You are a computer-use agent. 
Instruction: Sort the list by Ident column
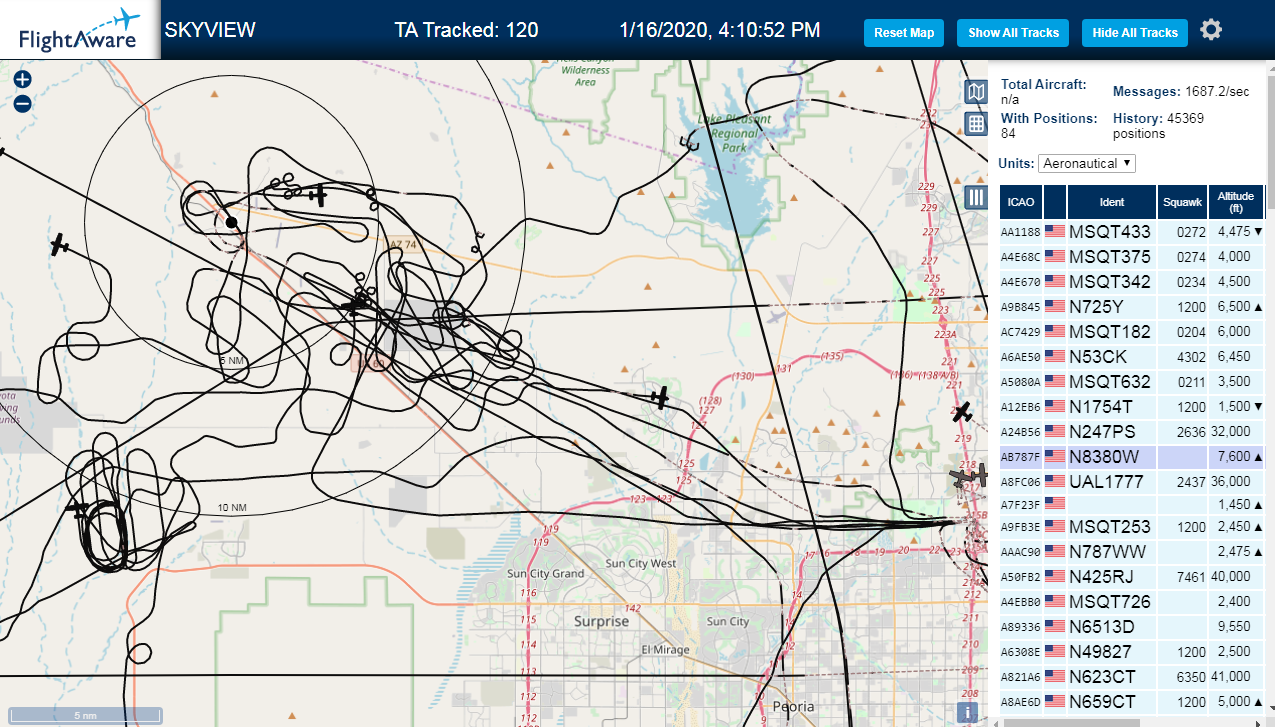pos(1112,202)
